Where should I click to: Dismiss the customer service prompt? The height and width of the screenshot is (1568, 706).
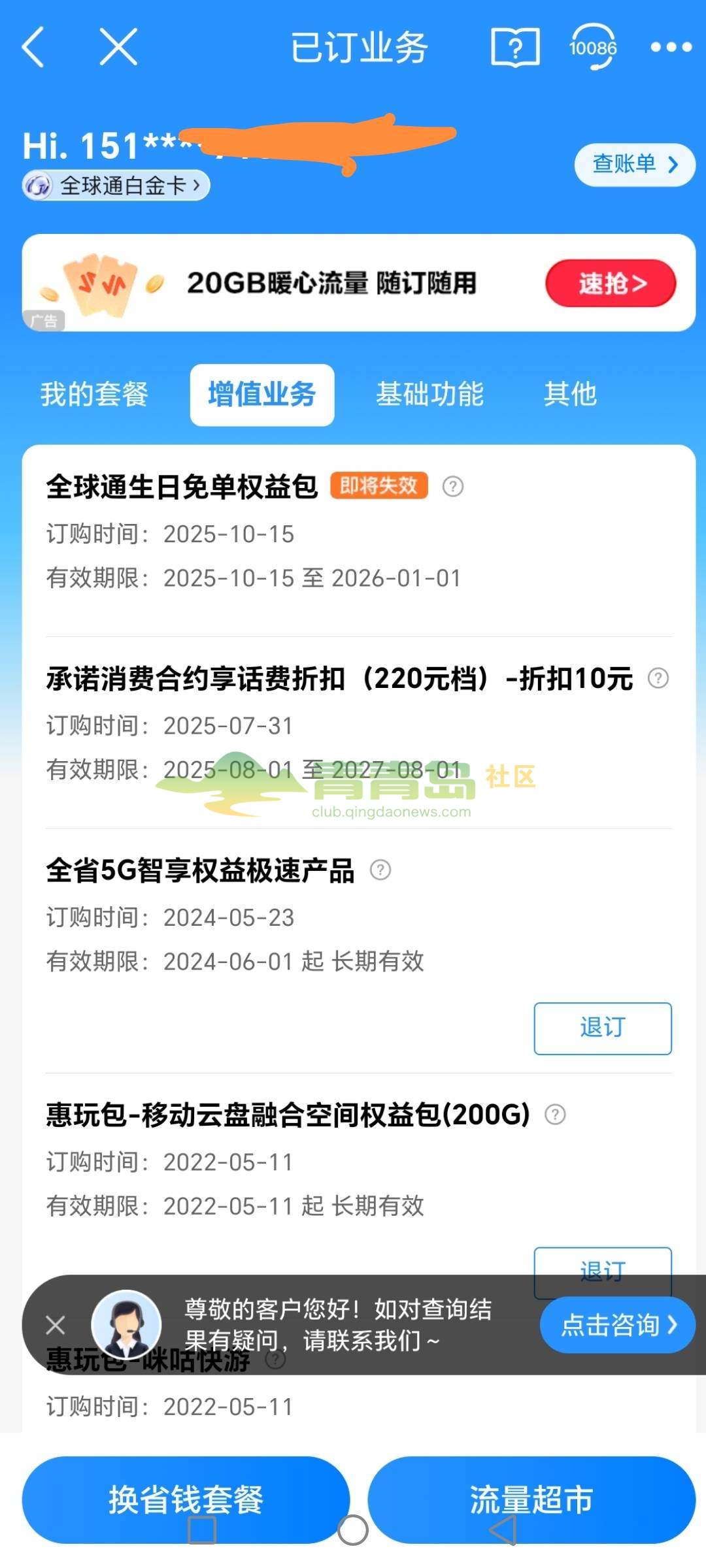56,1325
